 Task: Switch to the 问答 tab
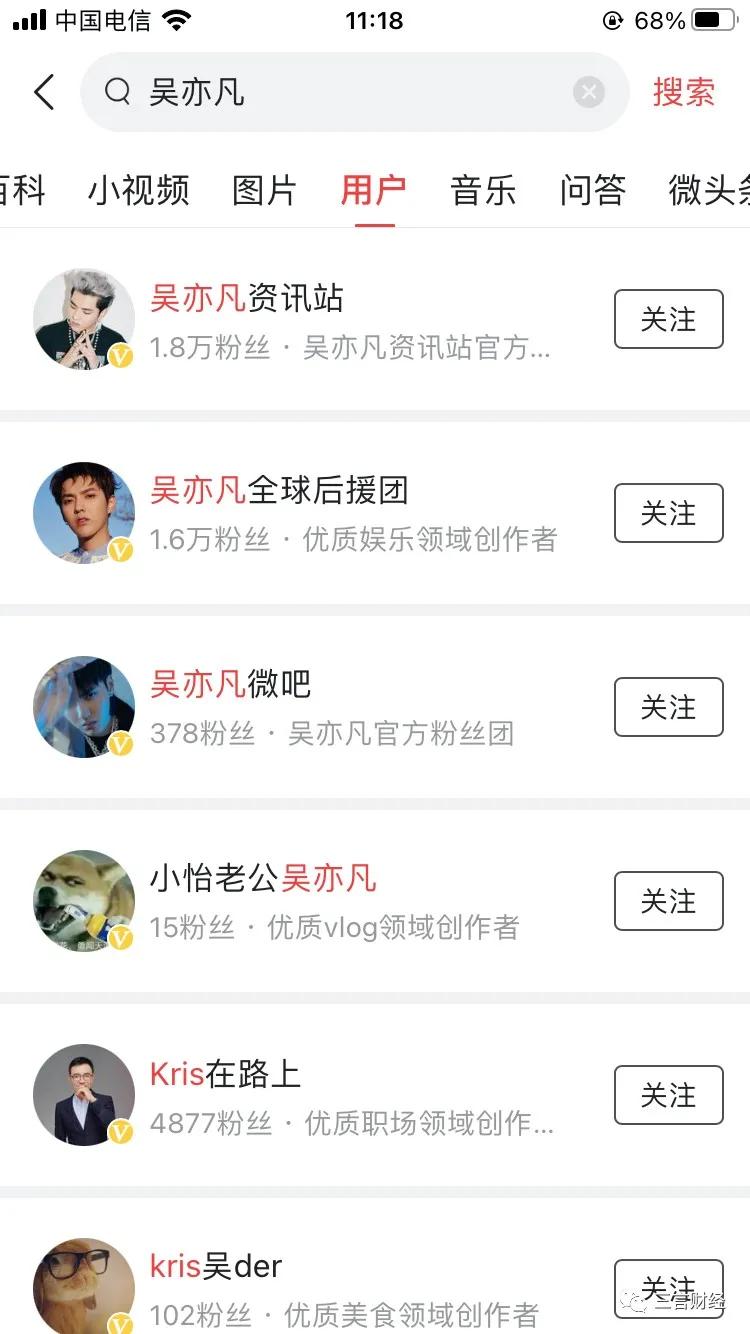click(x=592, y=191)
